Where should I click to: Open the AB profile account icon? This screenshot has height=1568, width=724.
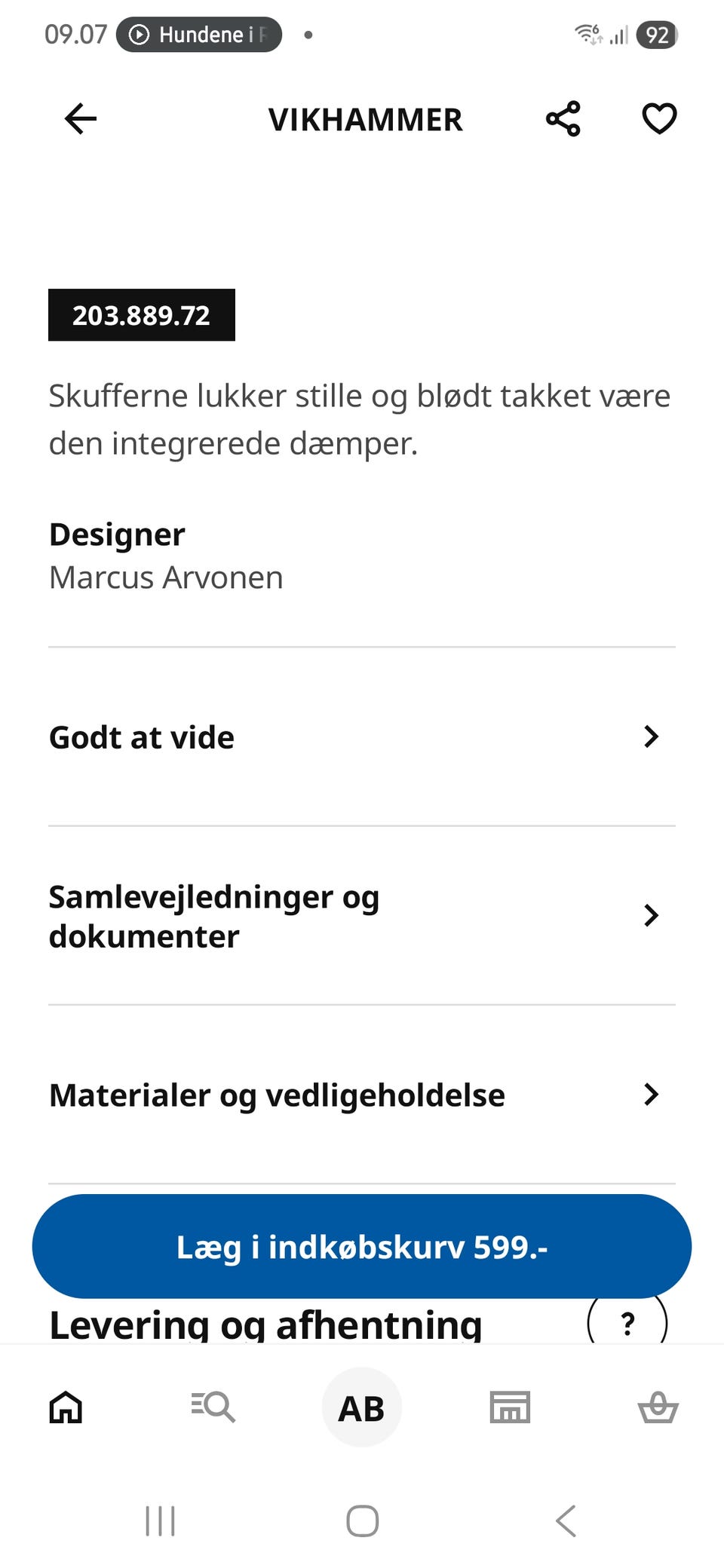(x=361, y=1407)
